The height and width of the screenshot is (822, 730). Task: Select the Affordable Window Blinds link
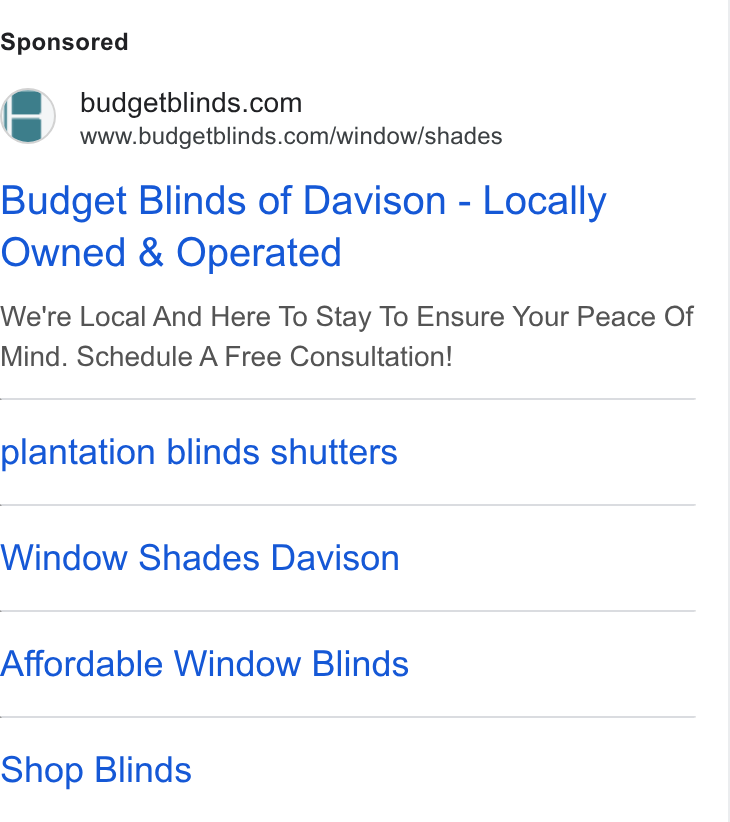(x=204, y=664)
